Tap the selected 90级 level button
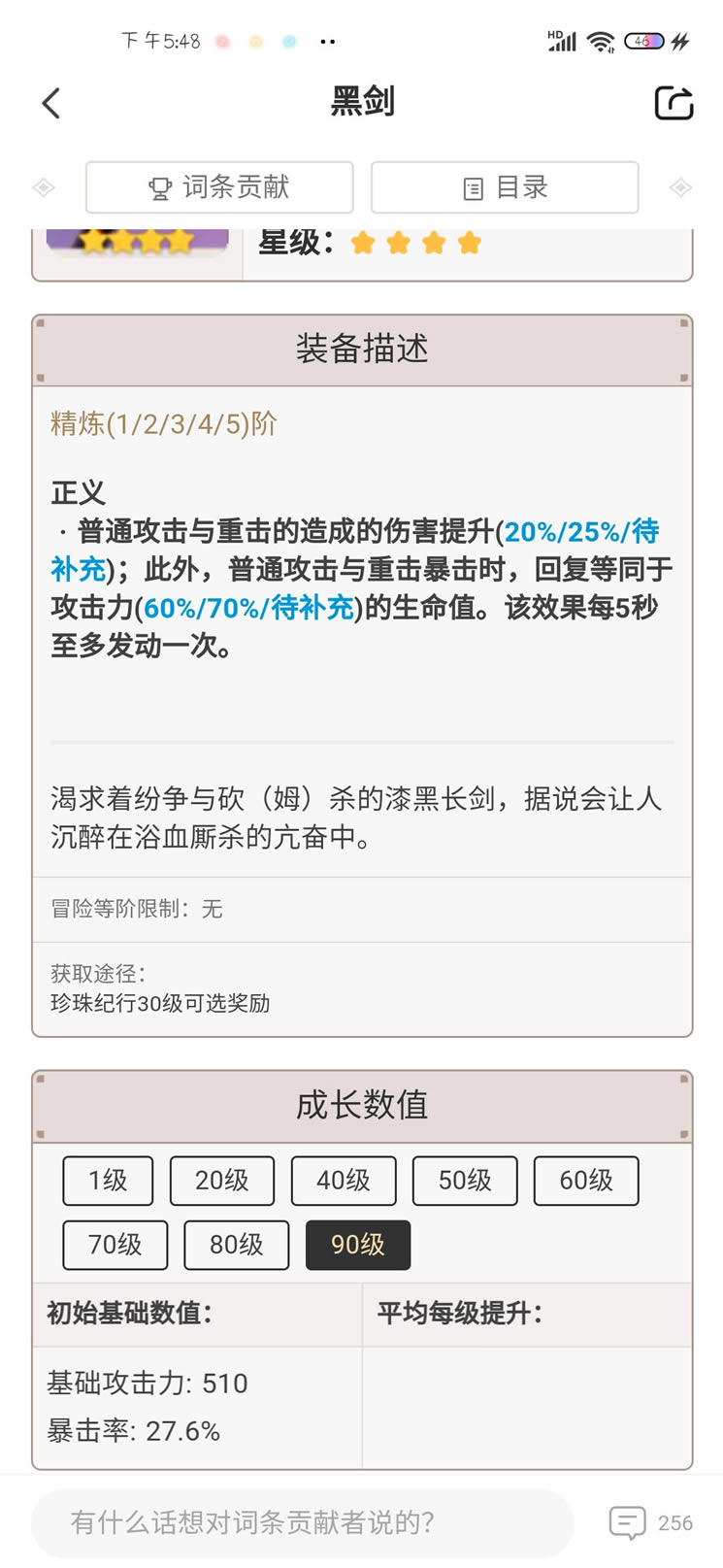The width and height of the screenshot is (723, 1568). point(358,1245)
